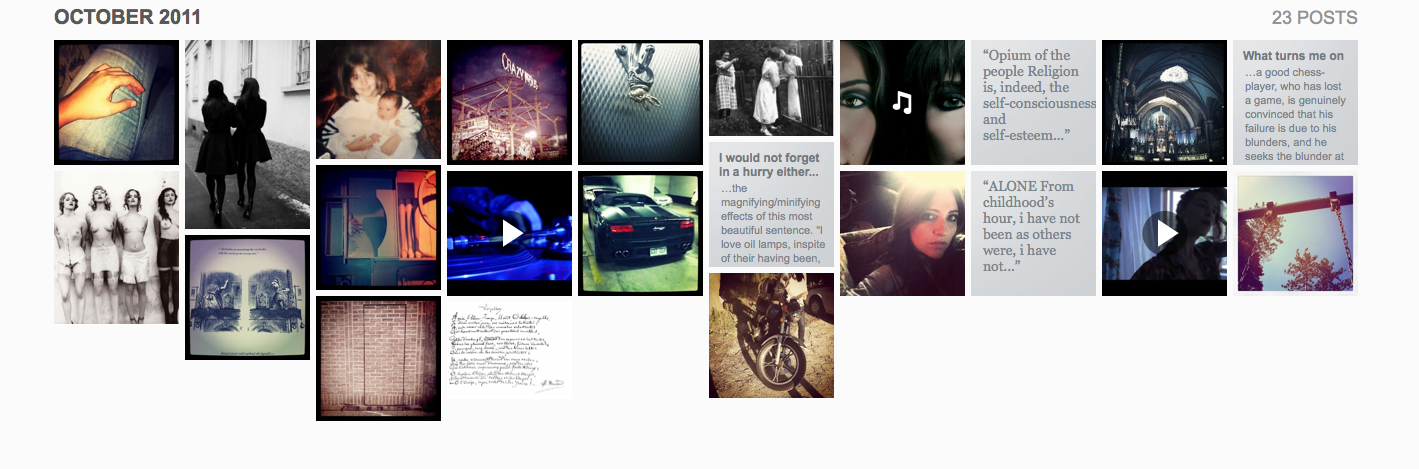Screen dimensions: 1419x469
Task: Open the "What turns me on" text post
Action: (1295, 102)
